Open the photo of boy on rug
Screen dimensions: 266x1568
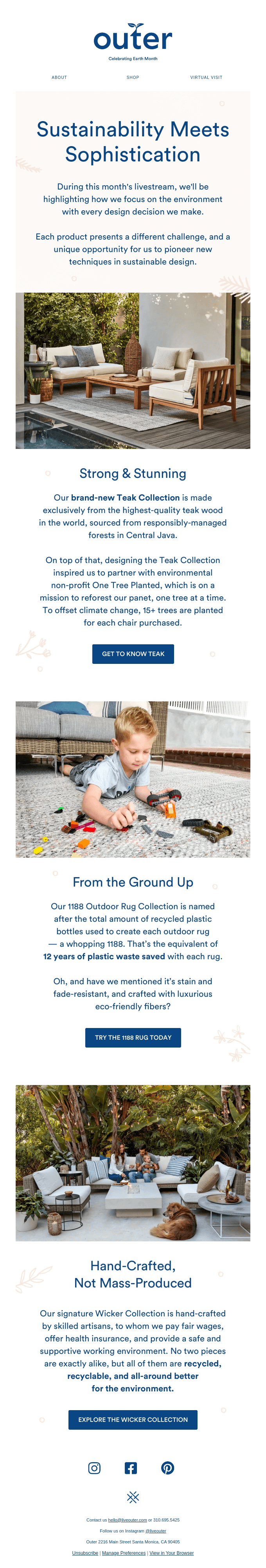133,779
